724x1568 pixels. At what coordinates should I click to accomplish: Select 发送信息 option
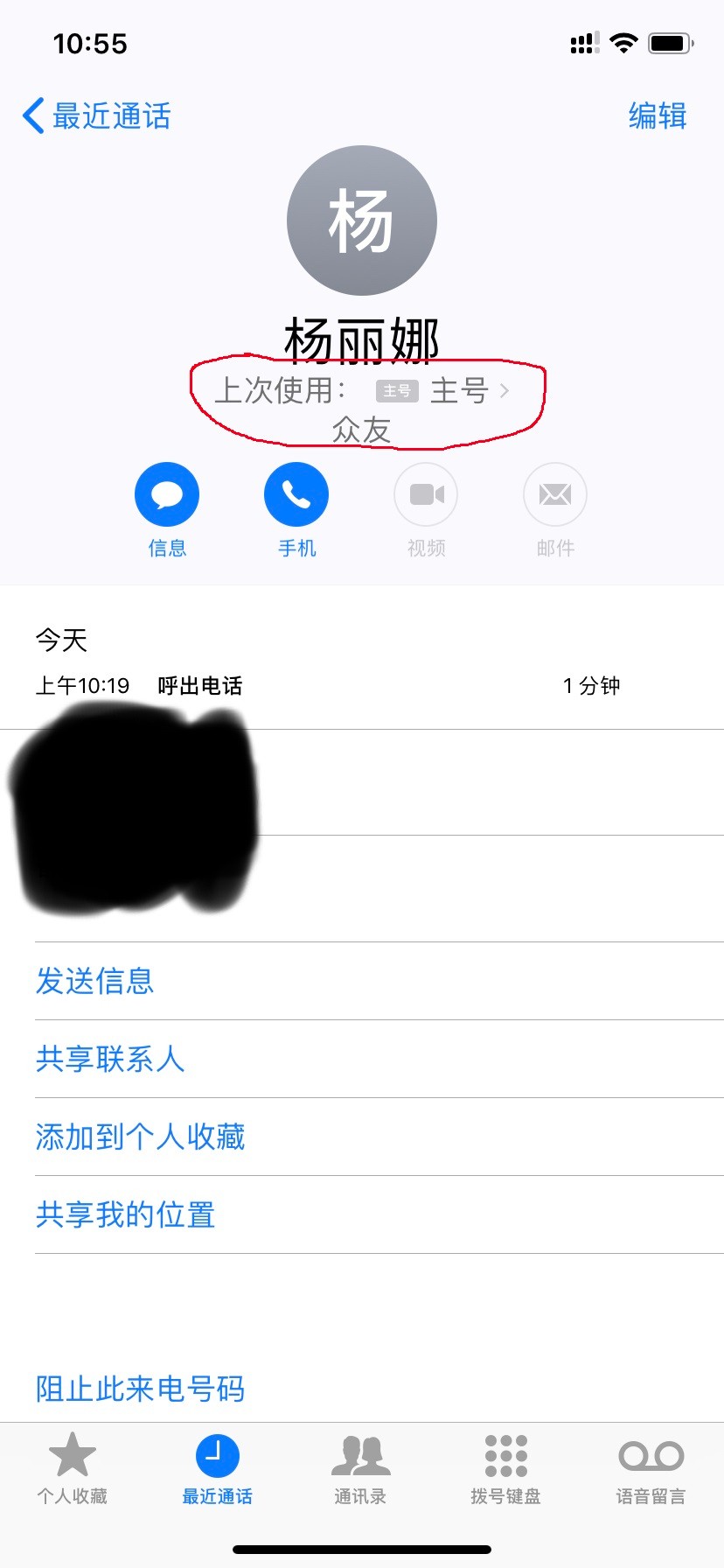[94, 981]
